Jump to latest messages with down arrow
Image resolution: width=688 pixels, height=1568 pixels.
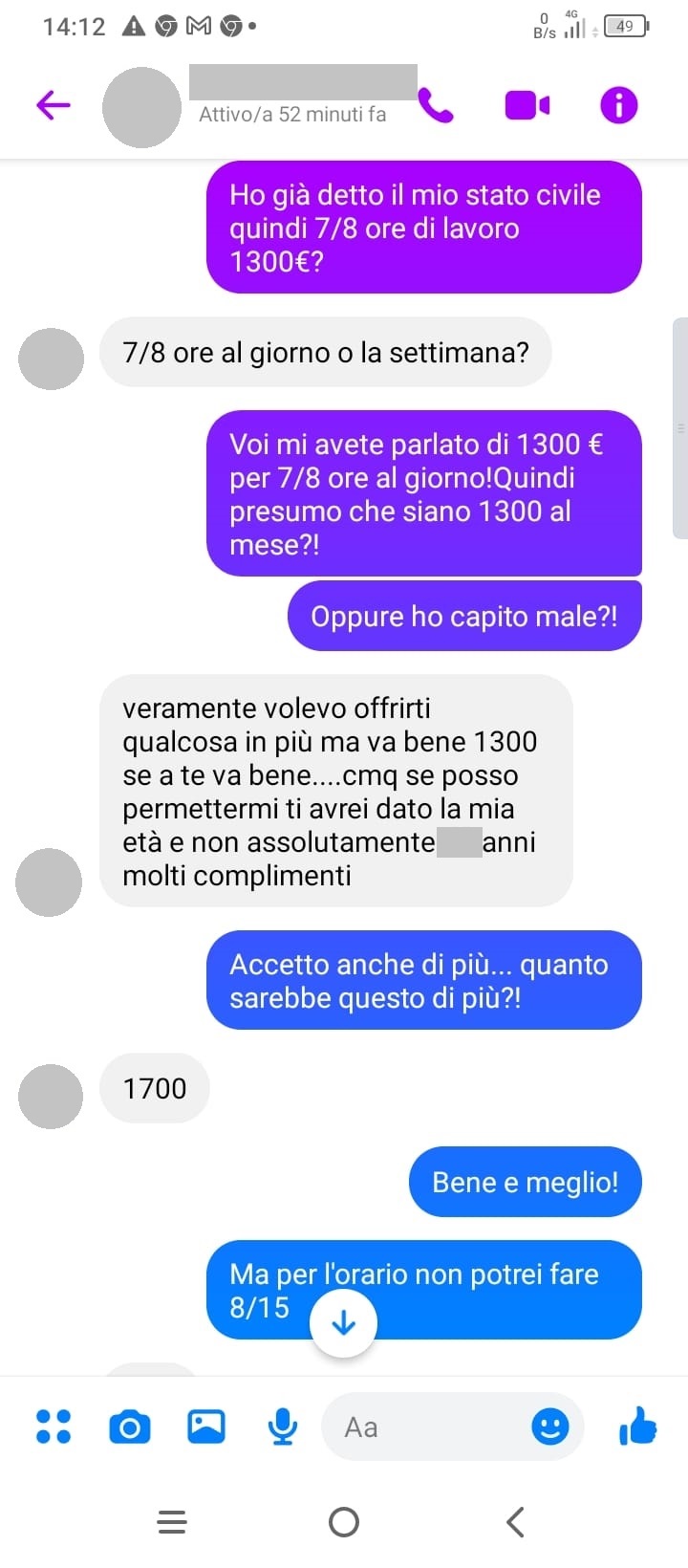click(x=343, y=1323)
